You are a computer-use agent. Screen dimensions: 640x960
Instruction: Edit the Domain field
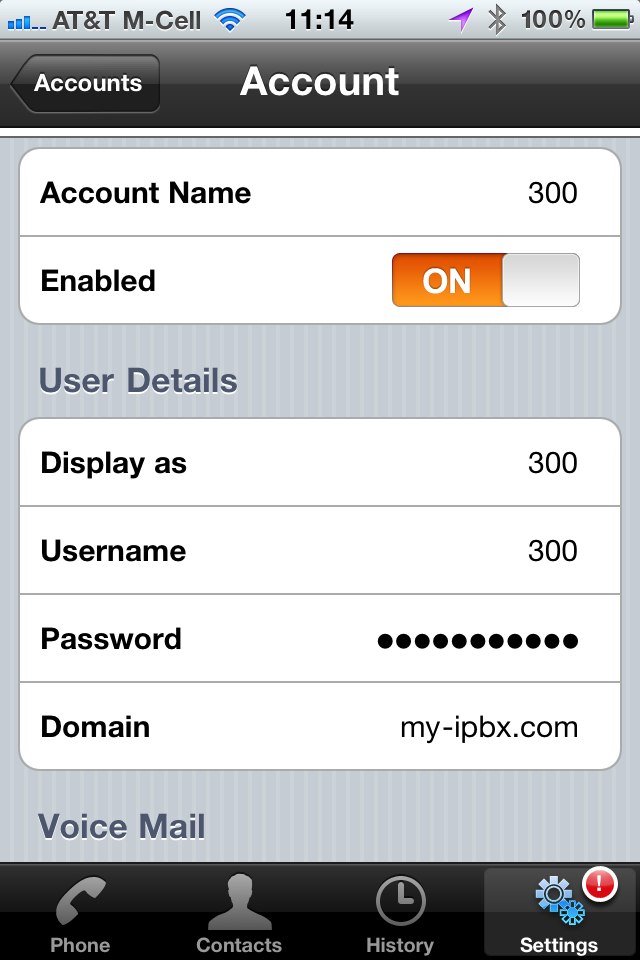tap(320, 727)
